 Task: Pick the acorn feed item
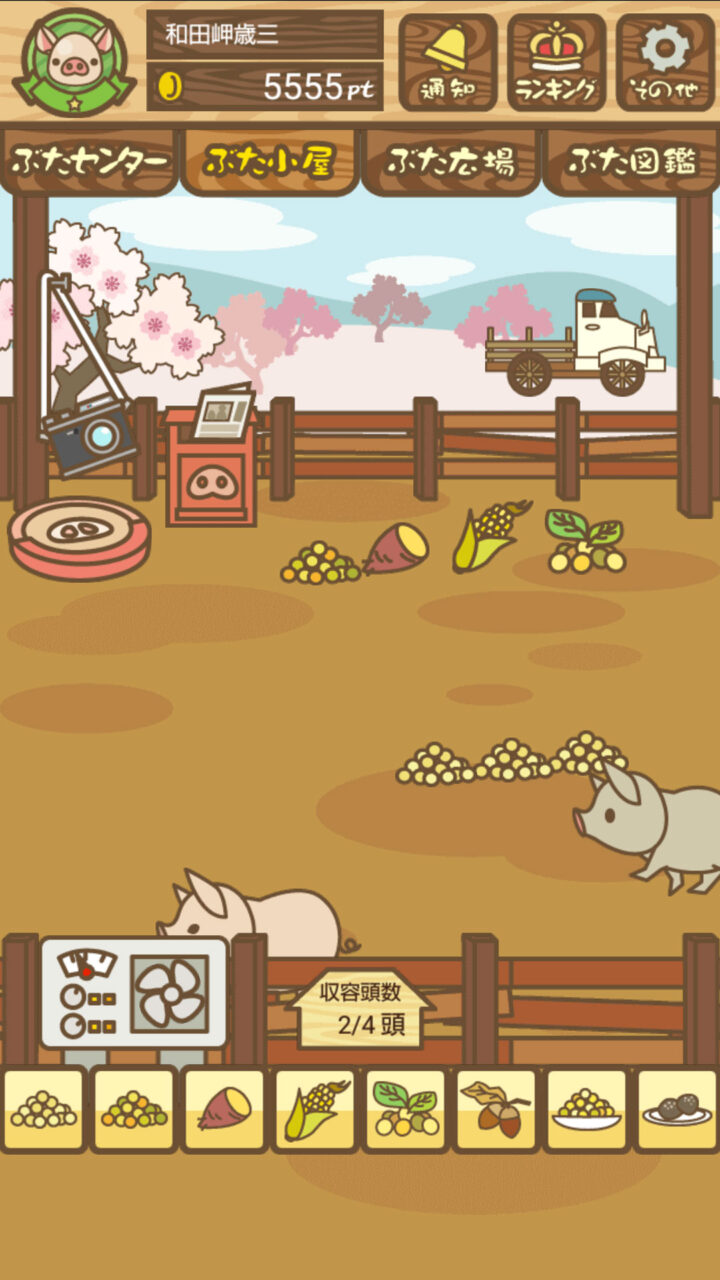click(496, 1109)
